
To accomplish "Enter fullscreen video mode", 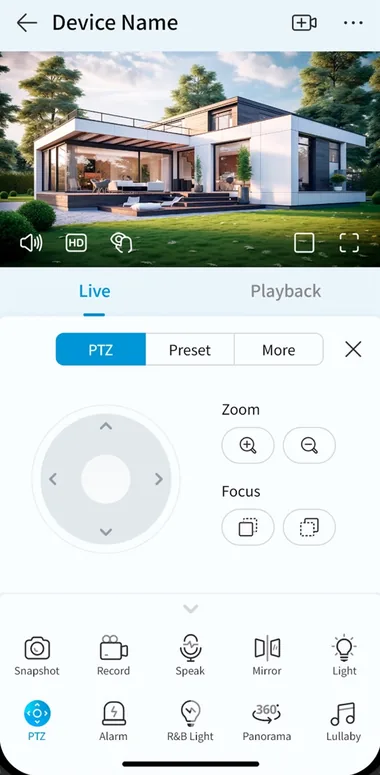I will click(349, 243).
